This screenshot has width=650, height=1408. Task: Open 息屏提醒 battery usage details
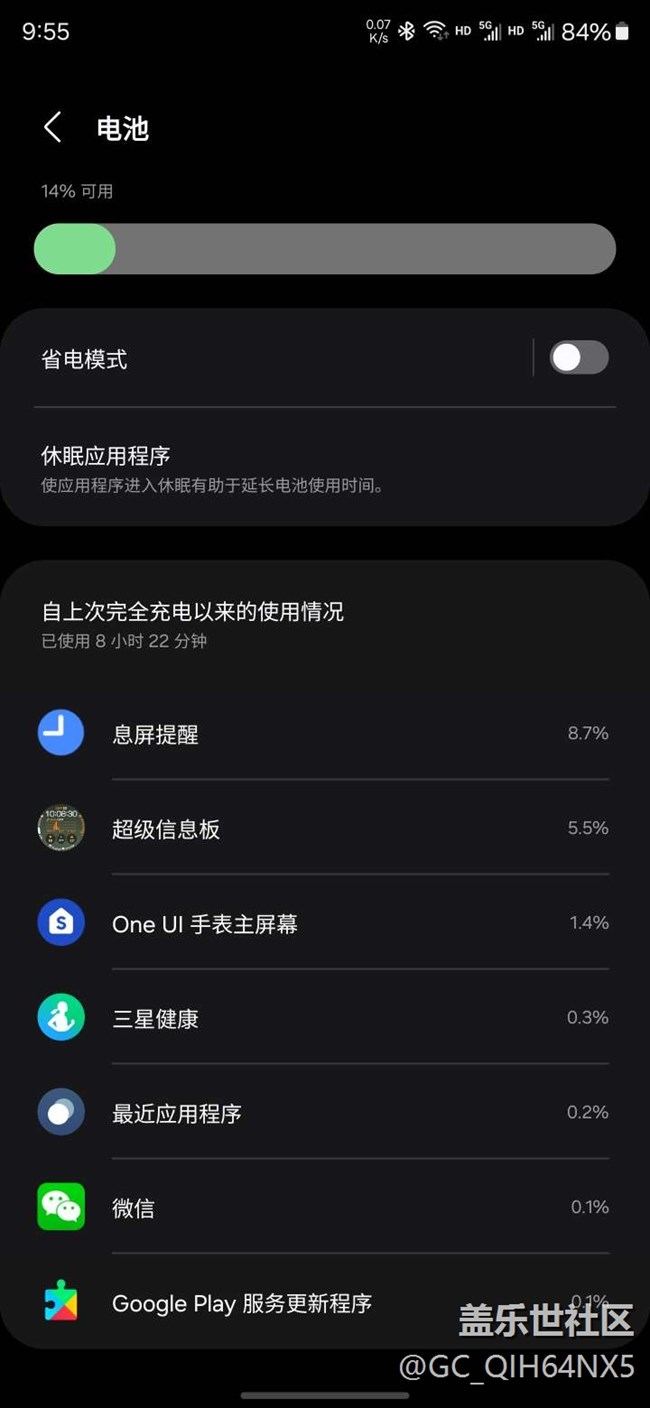(x=325, y=733)
